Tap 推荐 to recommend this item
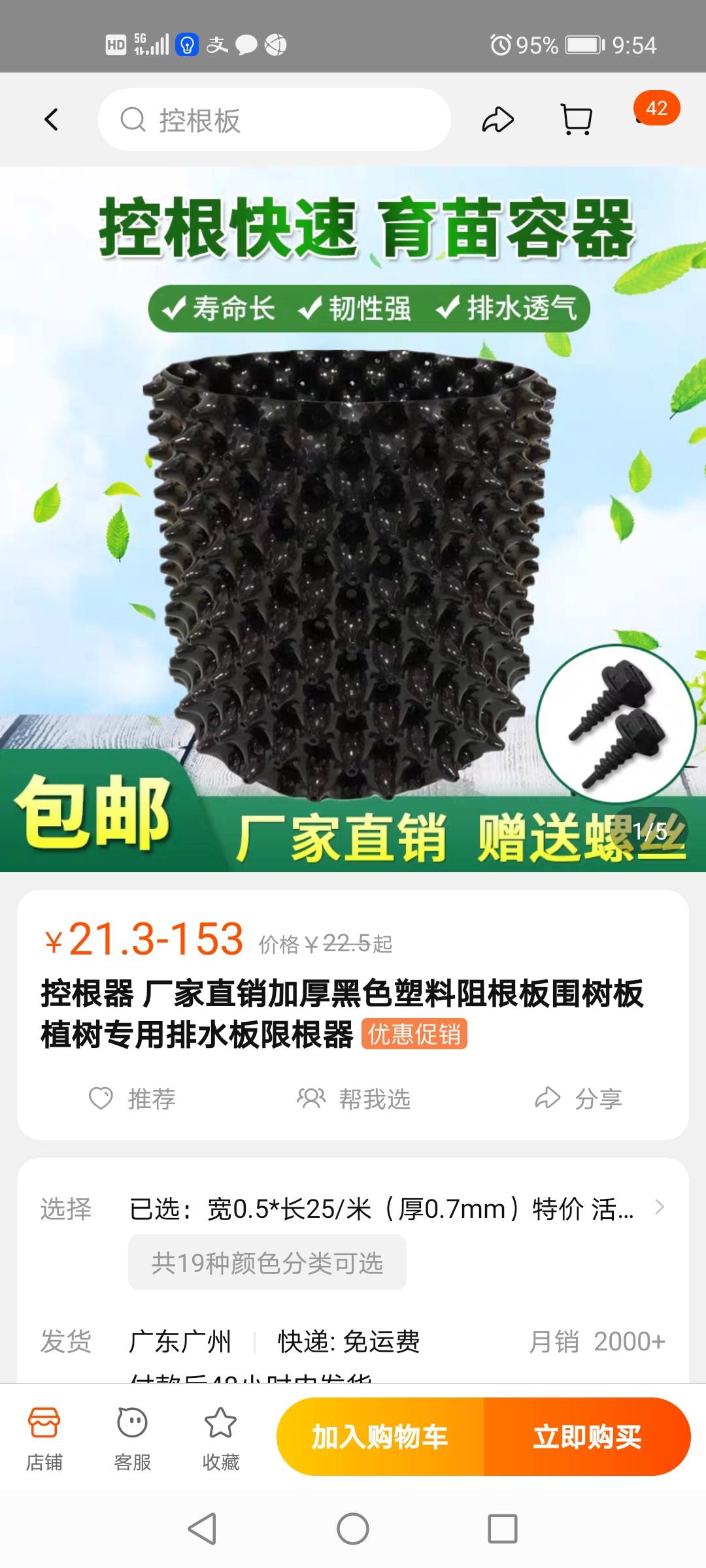Screen dimensions: 706x1568 tap(133, 1098)
